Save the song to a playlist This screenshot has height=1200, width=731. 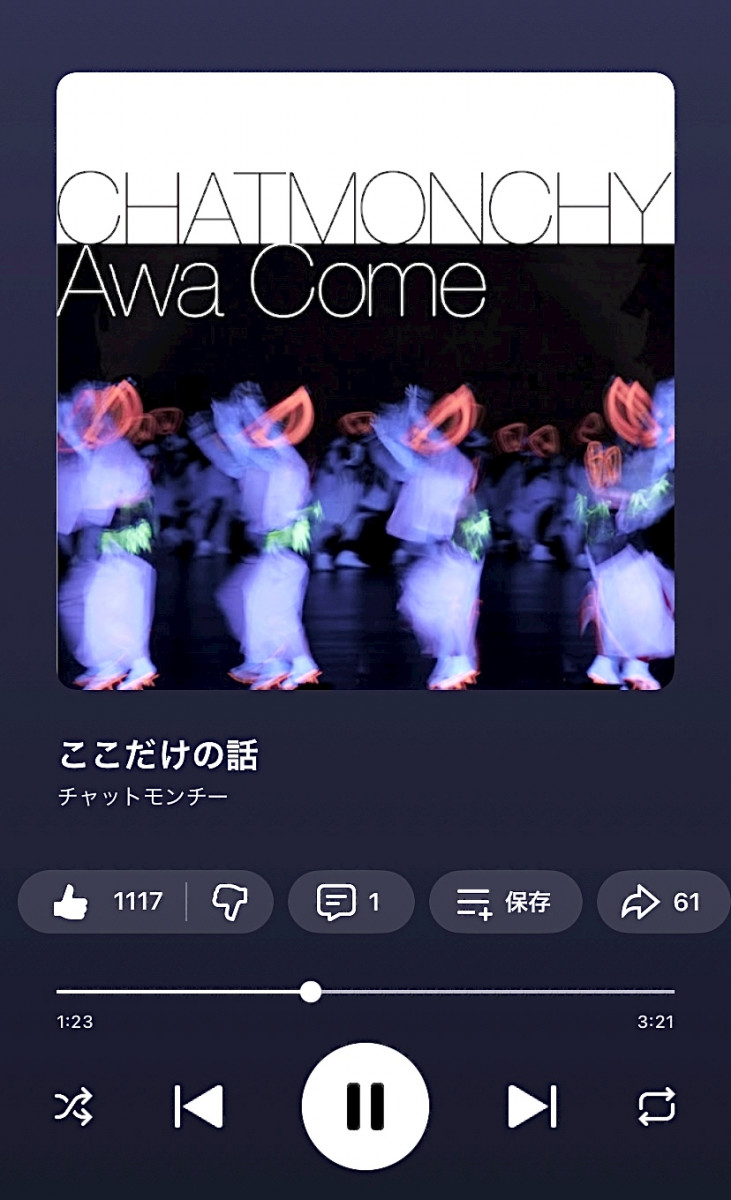[x=505, y=901]
